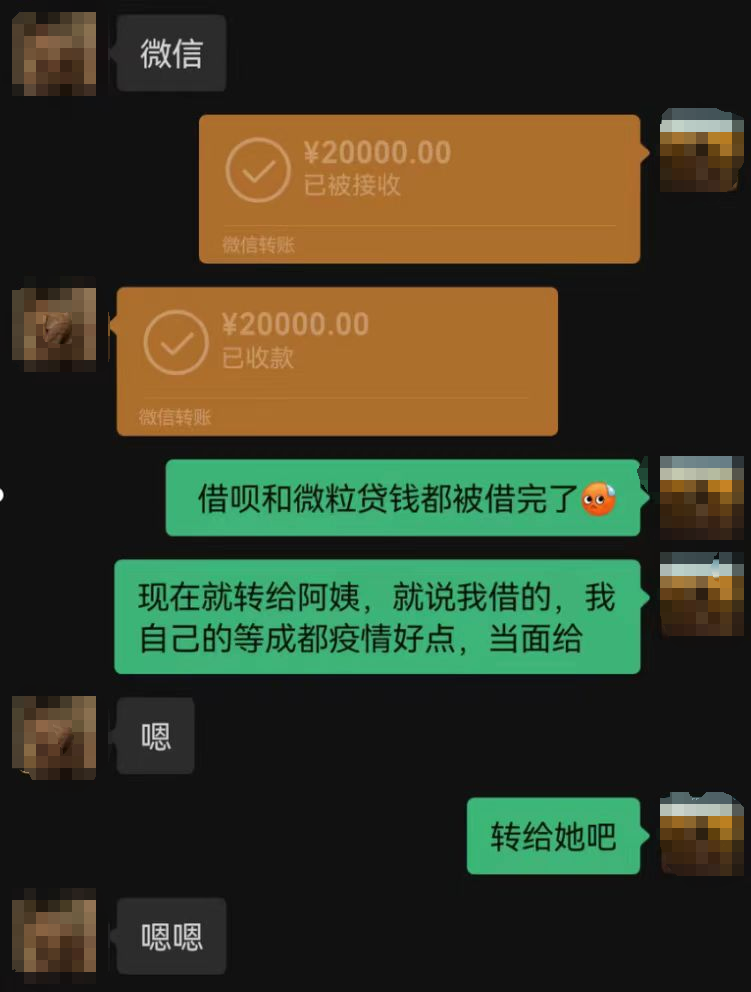Open sender's avatar beside the 微信 message
The width and height of the screenshot is (751, 992).
(54, 53)
